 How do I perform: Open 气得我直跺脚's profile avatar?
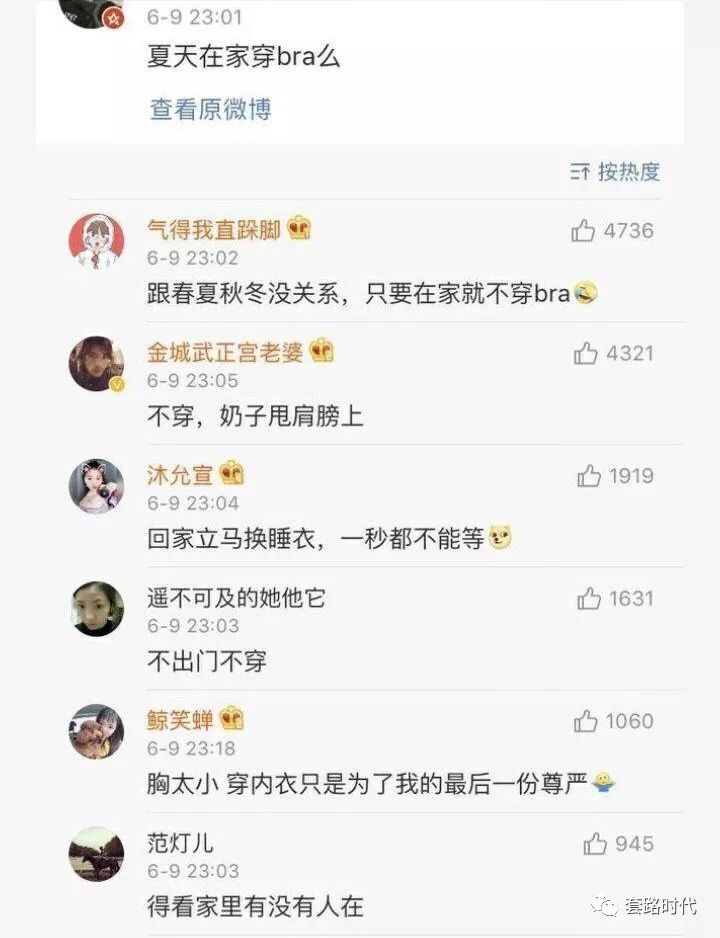click(96, 241)
